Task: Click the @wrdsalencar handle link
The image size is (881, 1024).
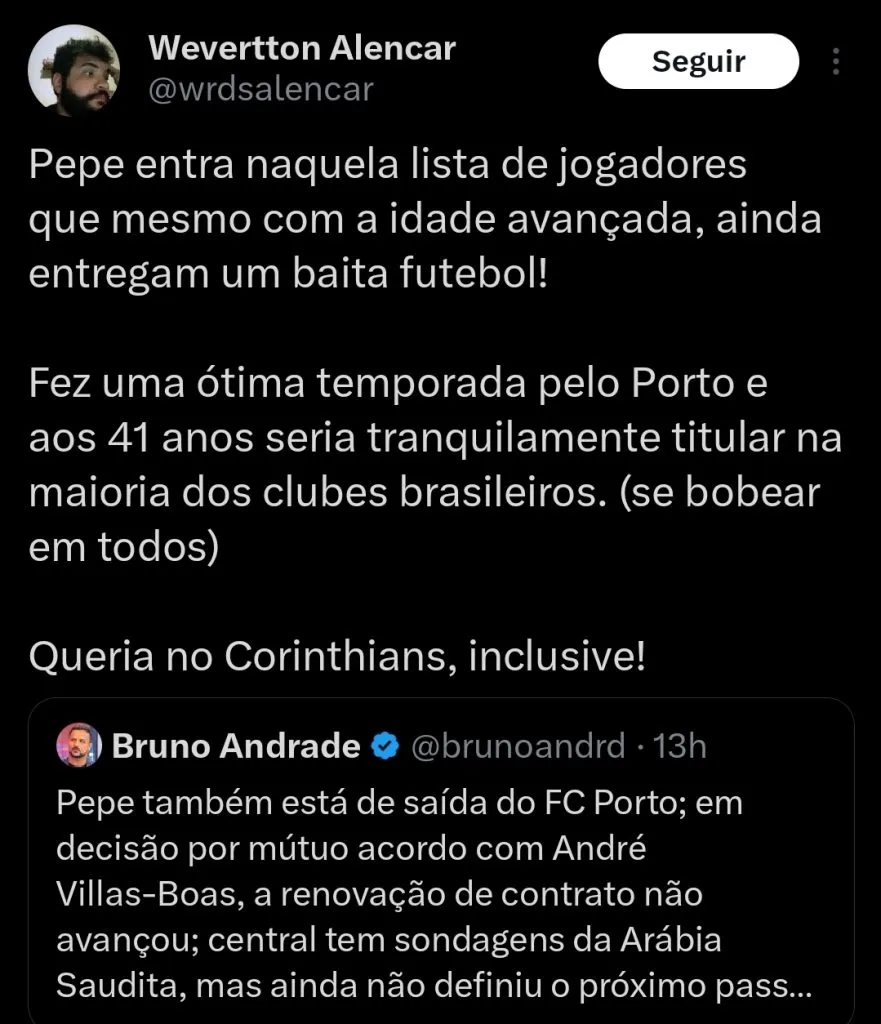Action: [260, 90]
